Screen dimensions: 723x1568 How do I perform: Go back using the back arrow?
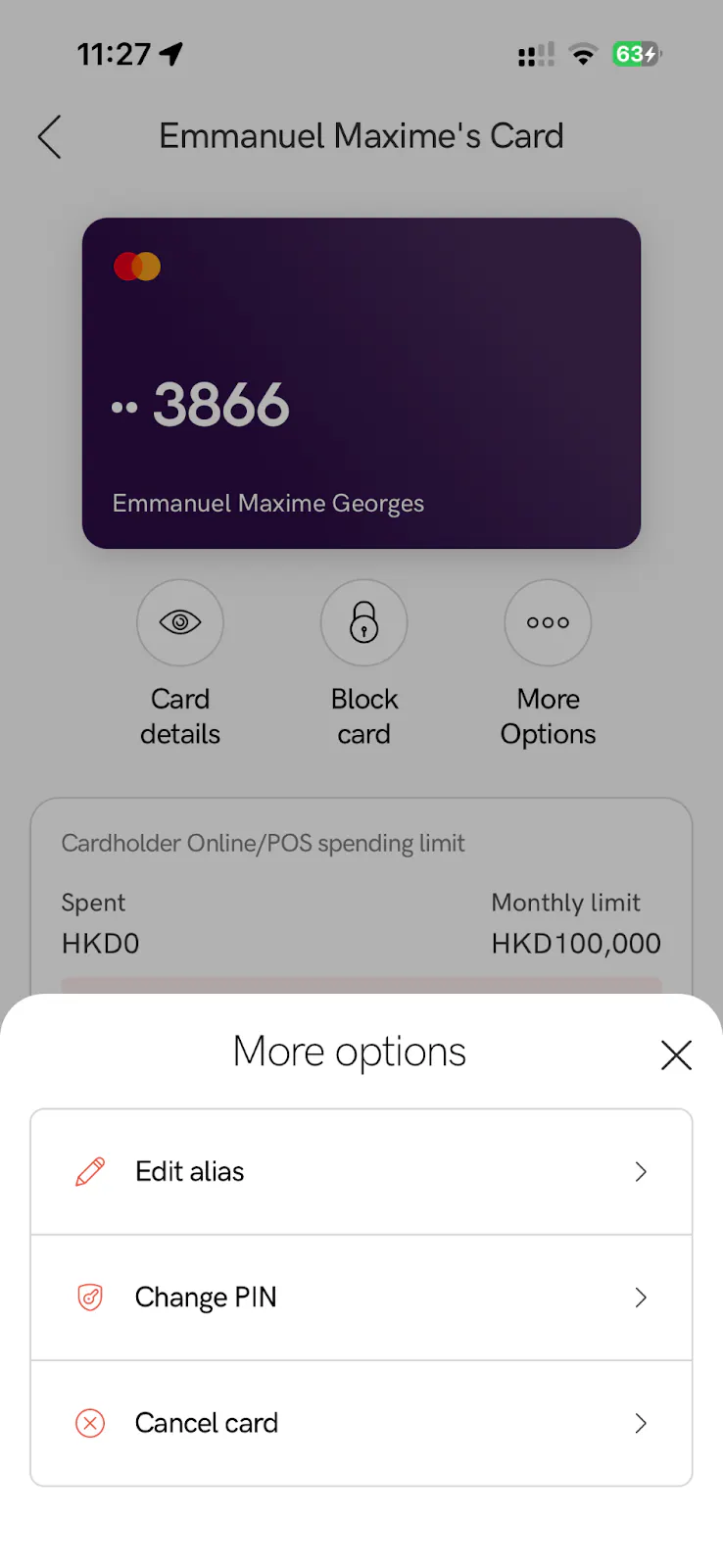pos(49,137)
